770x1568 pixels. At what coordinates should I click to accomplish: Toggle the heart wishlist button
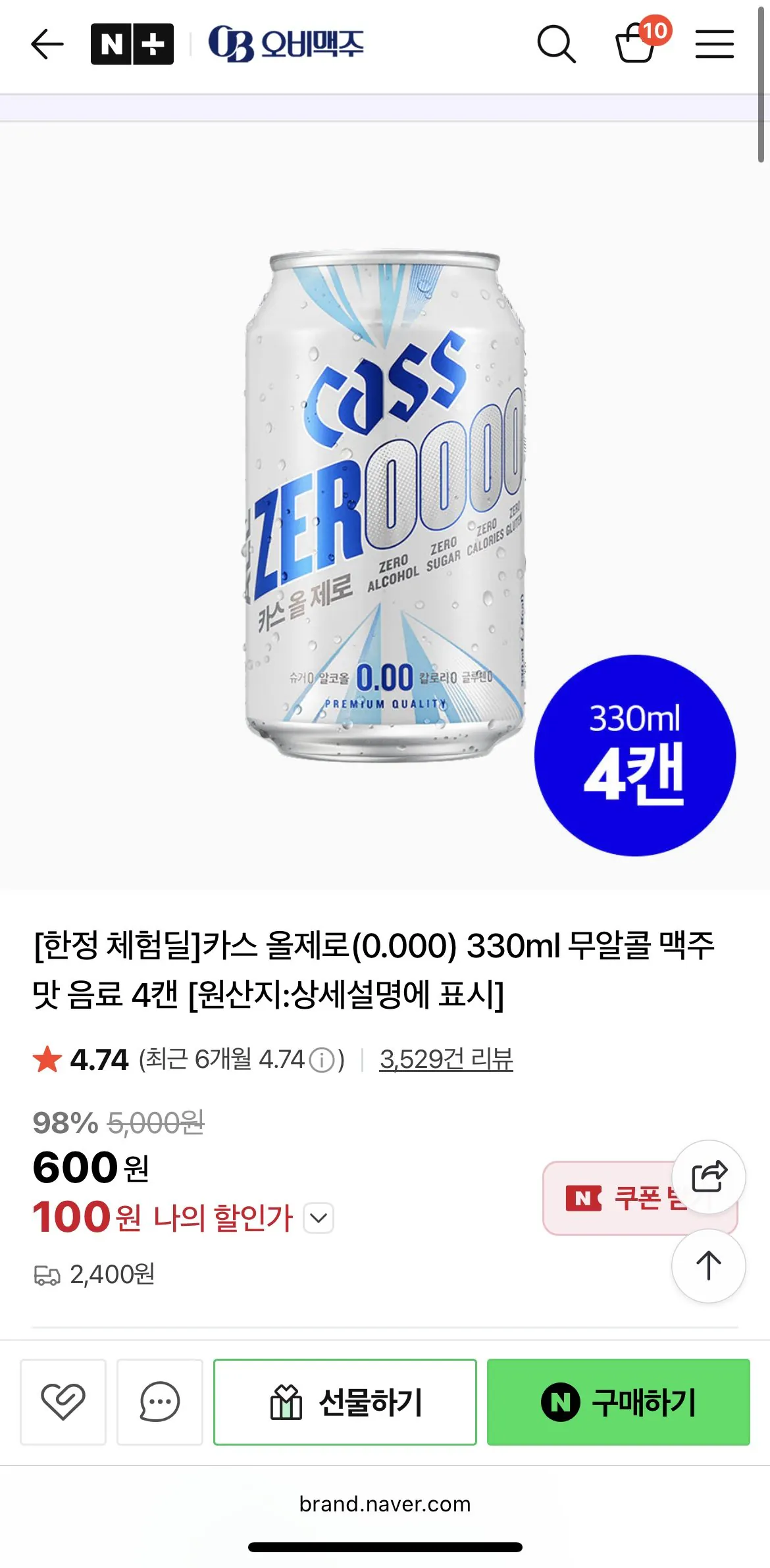[63, 1400]
